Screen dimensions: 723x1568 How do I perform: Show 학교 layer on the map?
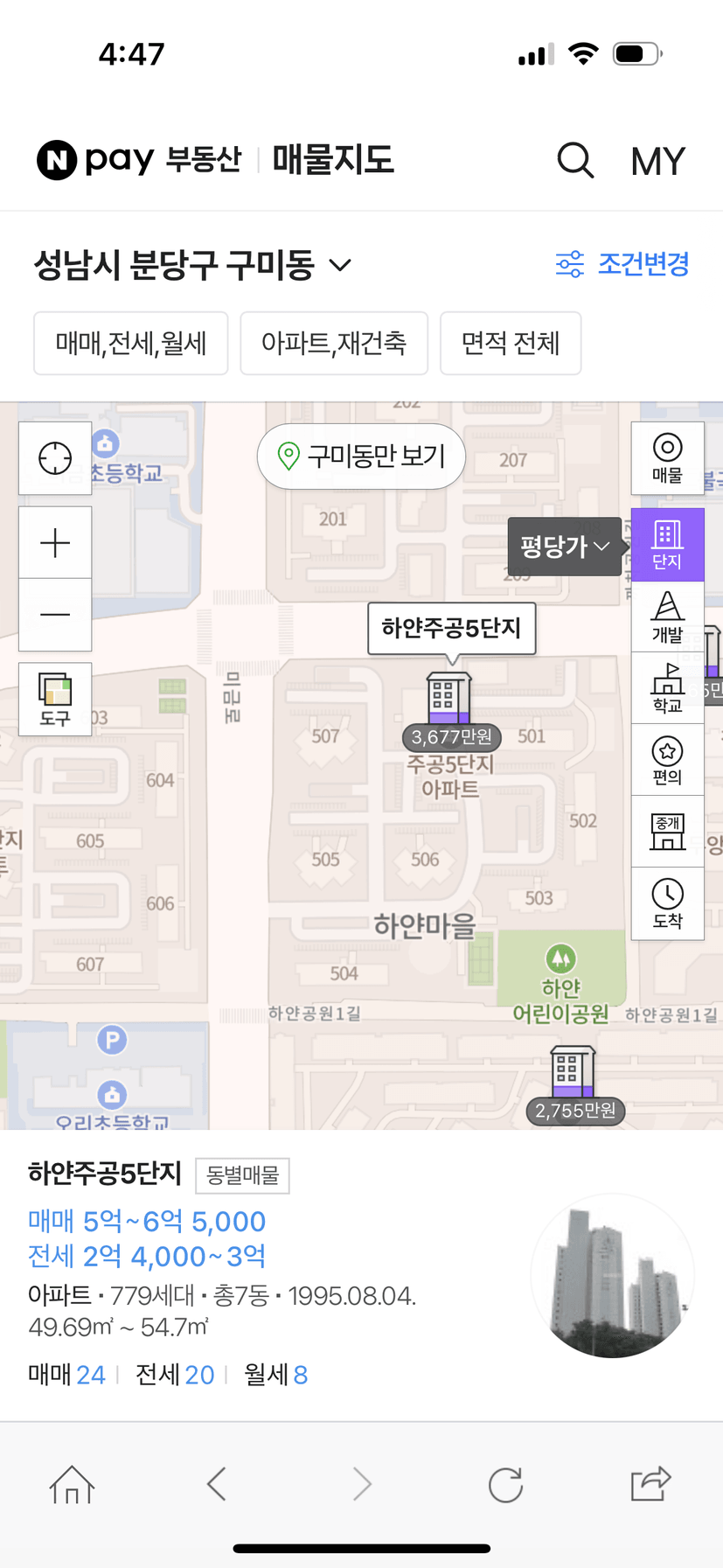tap(667, 688)
